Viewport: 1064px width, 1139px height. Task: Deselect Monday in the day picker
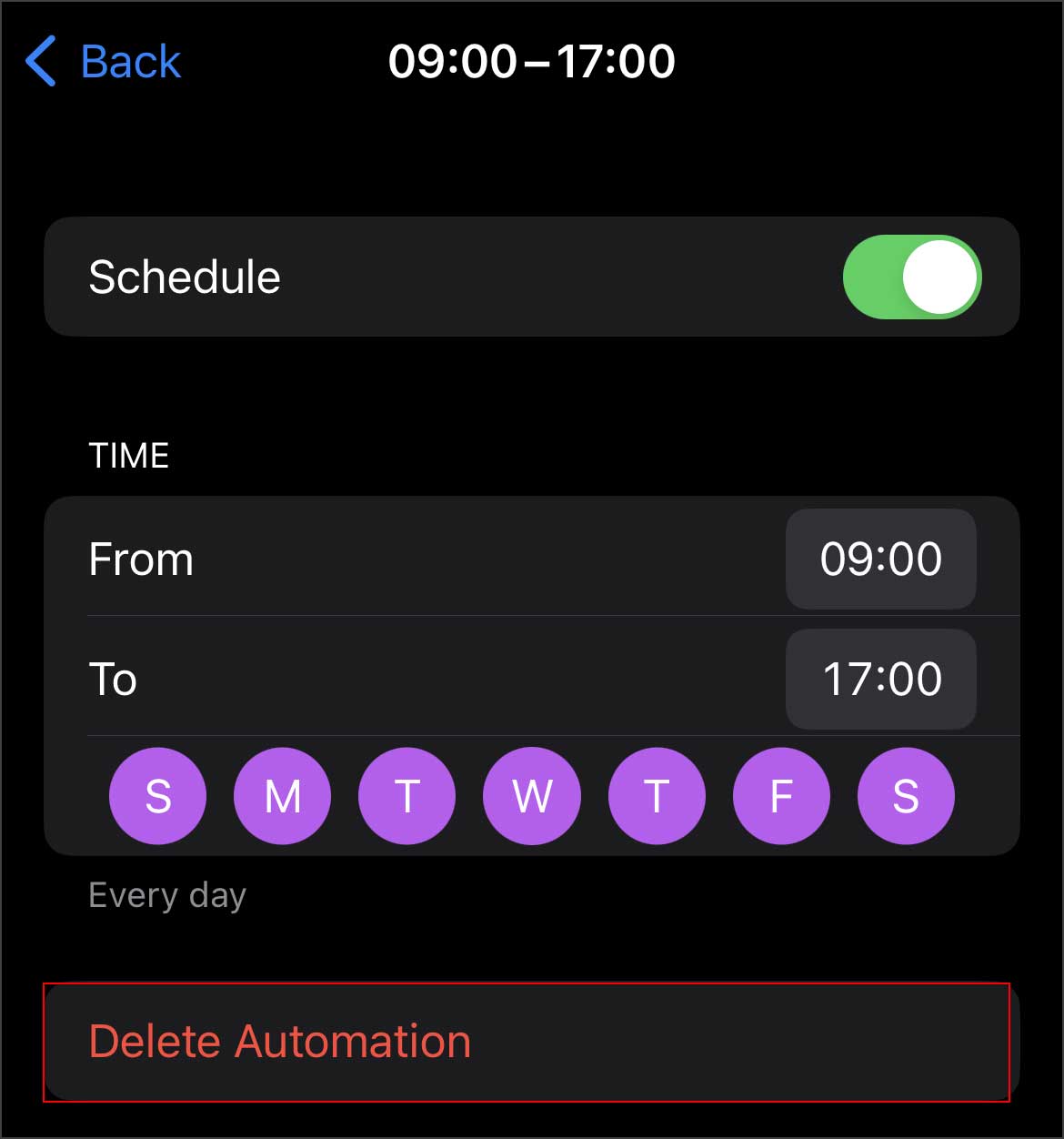(x=282, y=796)
